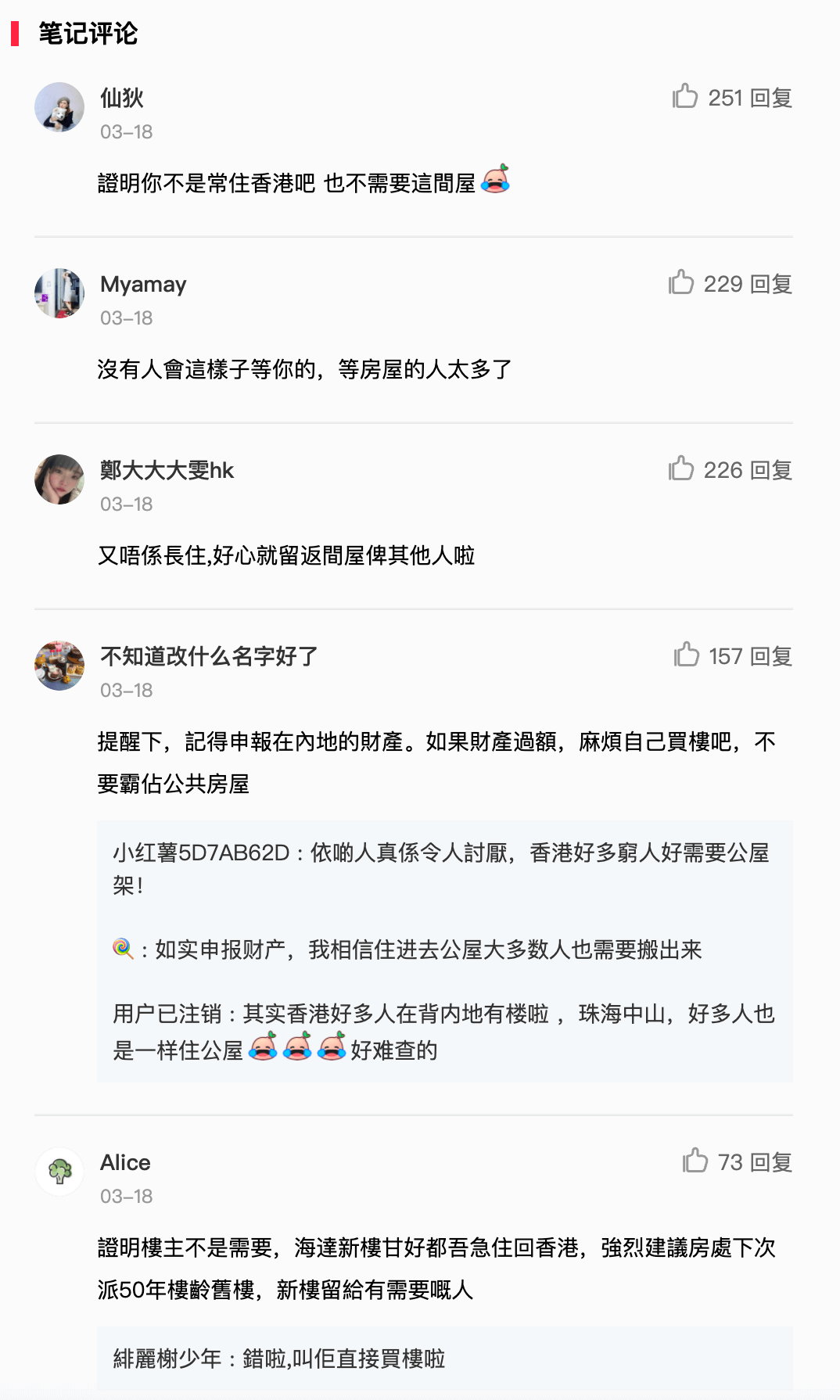This screenshot has width=840, height=1400.
Task: Open Myamay's profile picture
Action: coord(59,293)
